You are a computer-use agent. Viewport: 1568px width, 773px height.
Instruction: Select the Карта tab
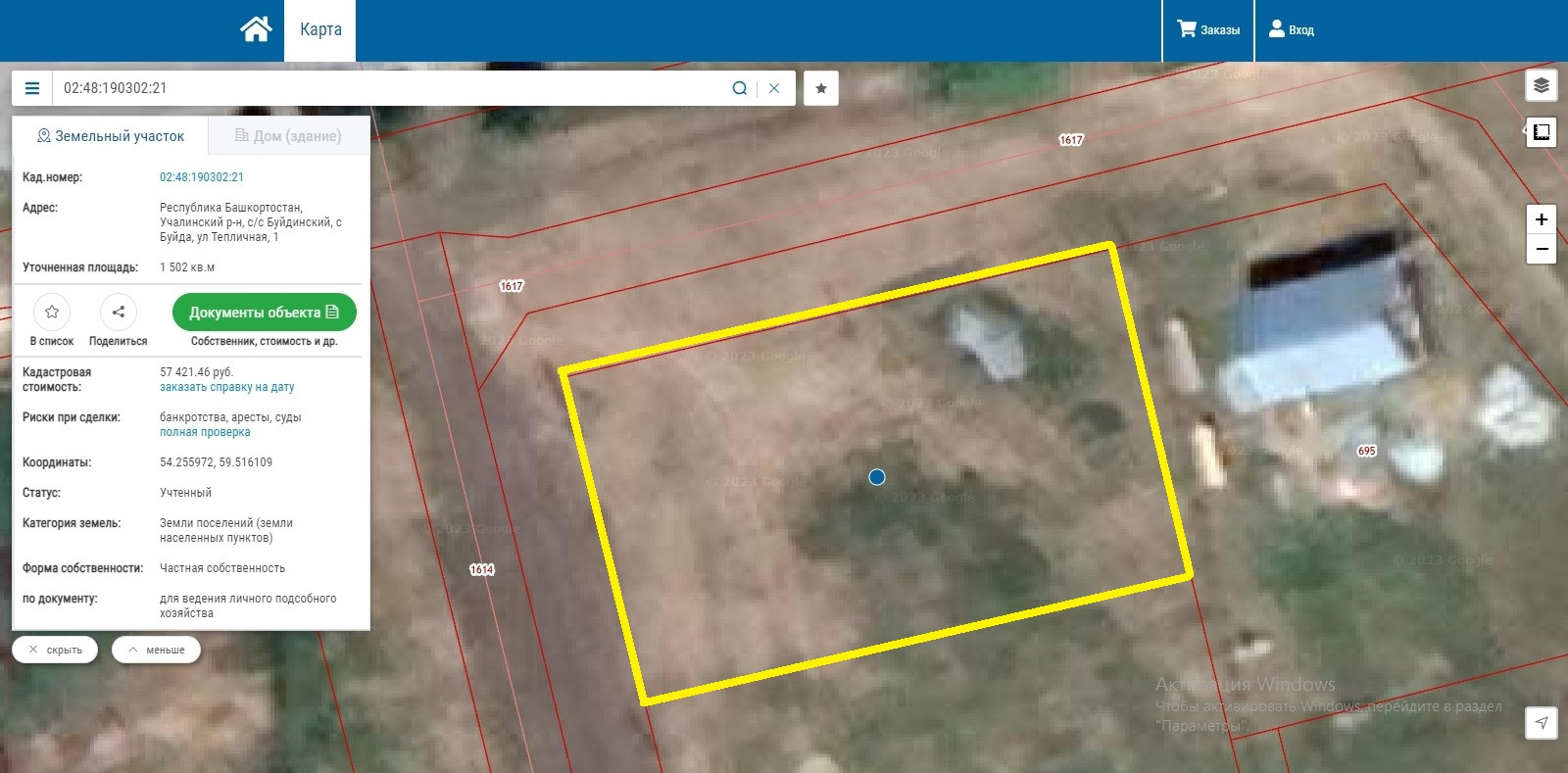click(x=320, y=30)
